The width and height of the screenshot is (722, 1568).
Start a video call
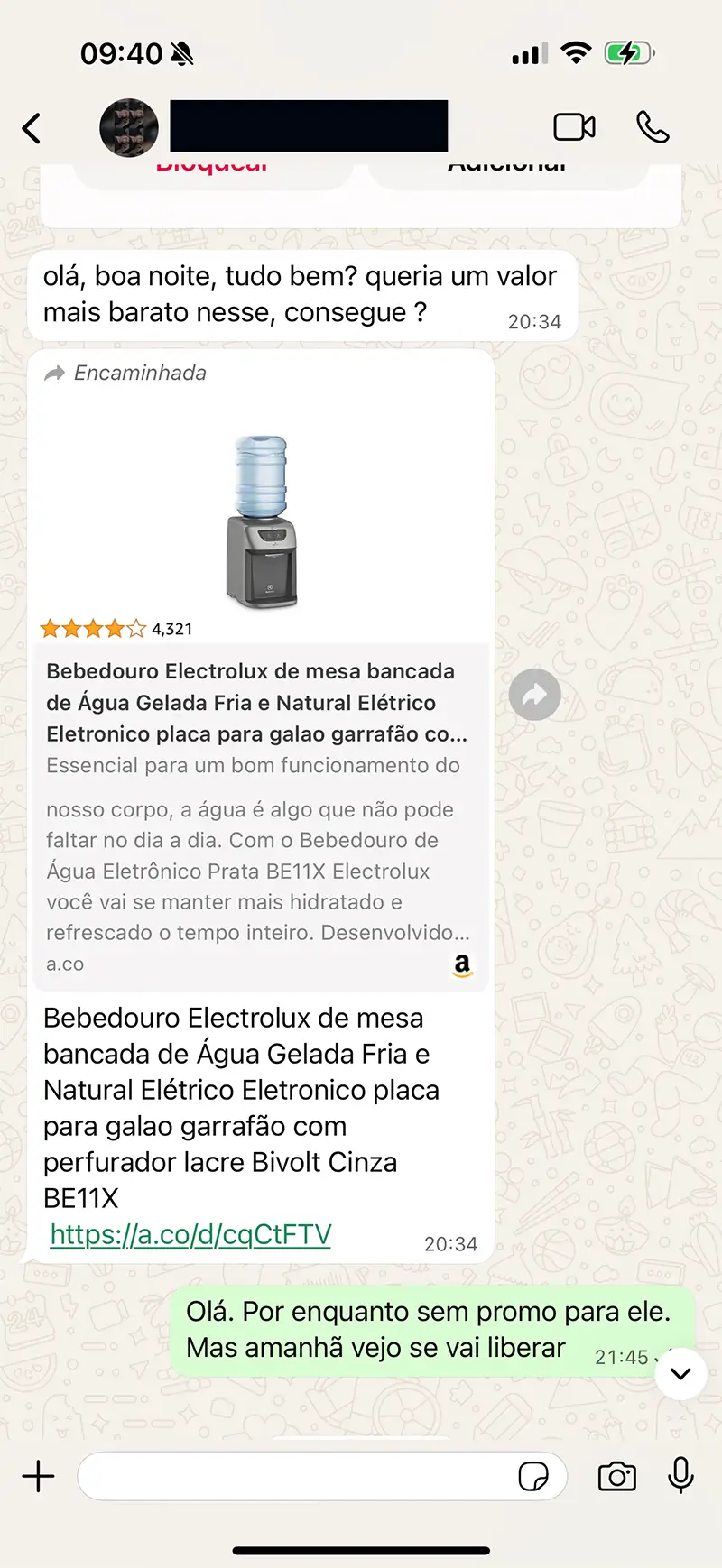tap(574, 127)
